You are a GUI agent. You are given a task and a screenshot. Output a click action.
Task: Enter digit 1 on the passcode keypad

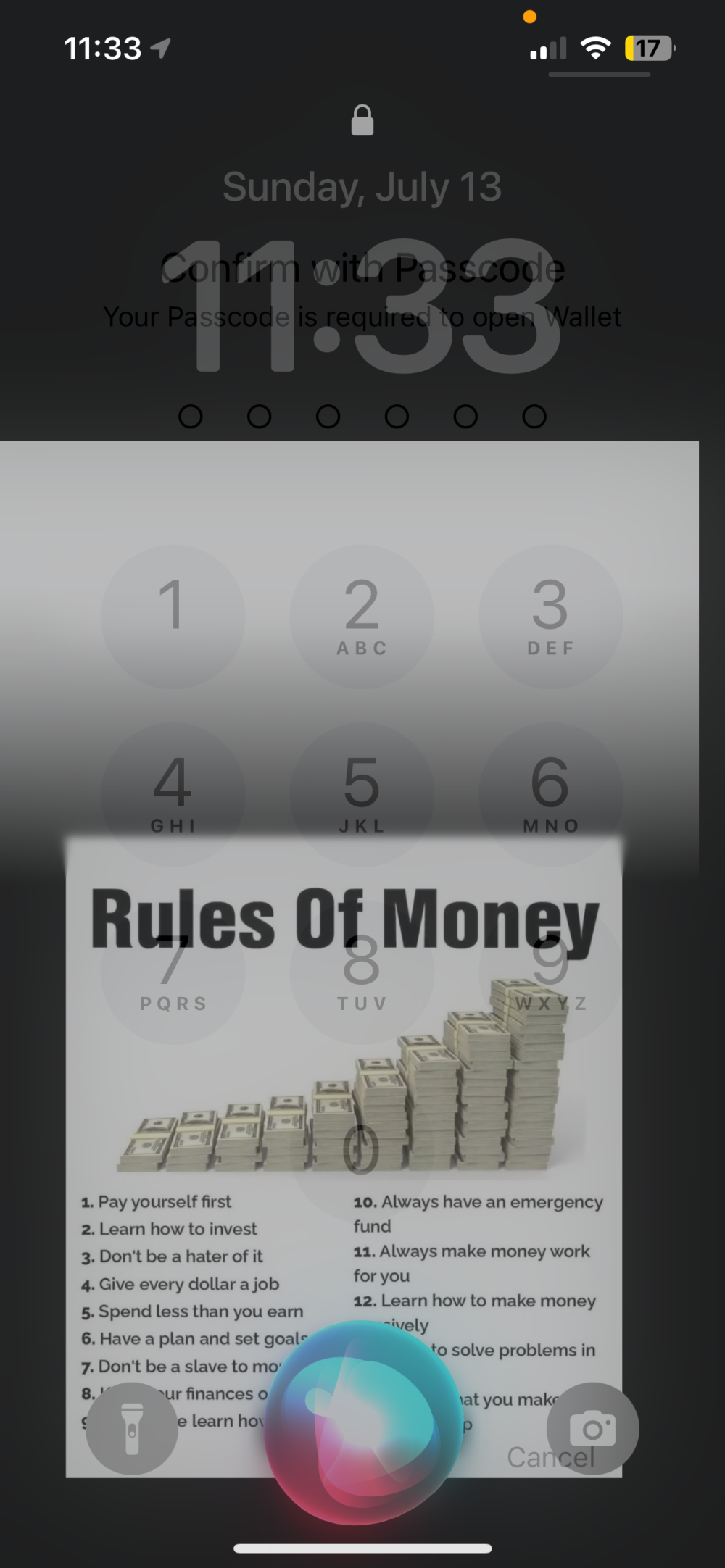pos(173,617)
